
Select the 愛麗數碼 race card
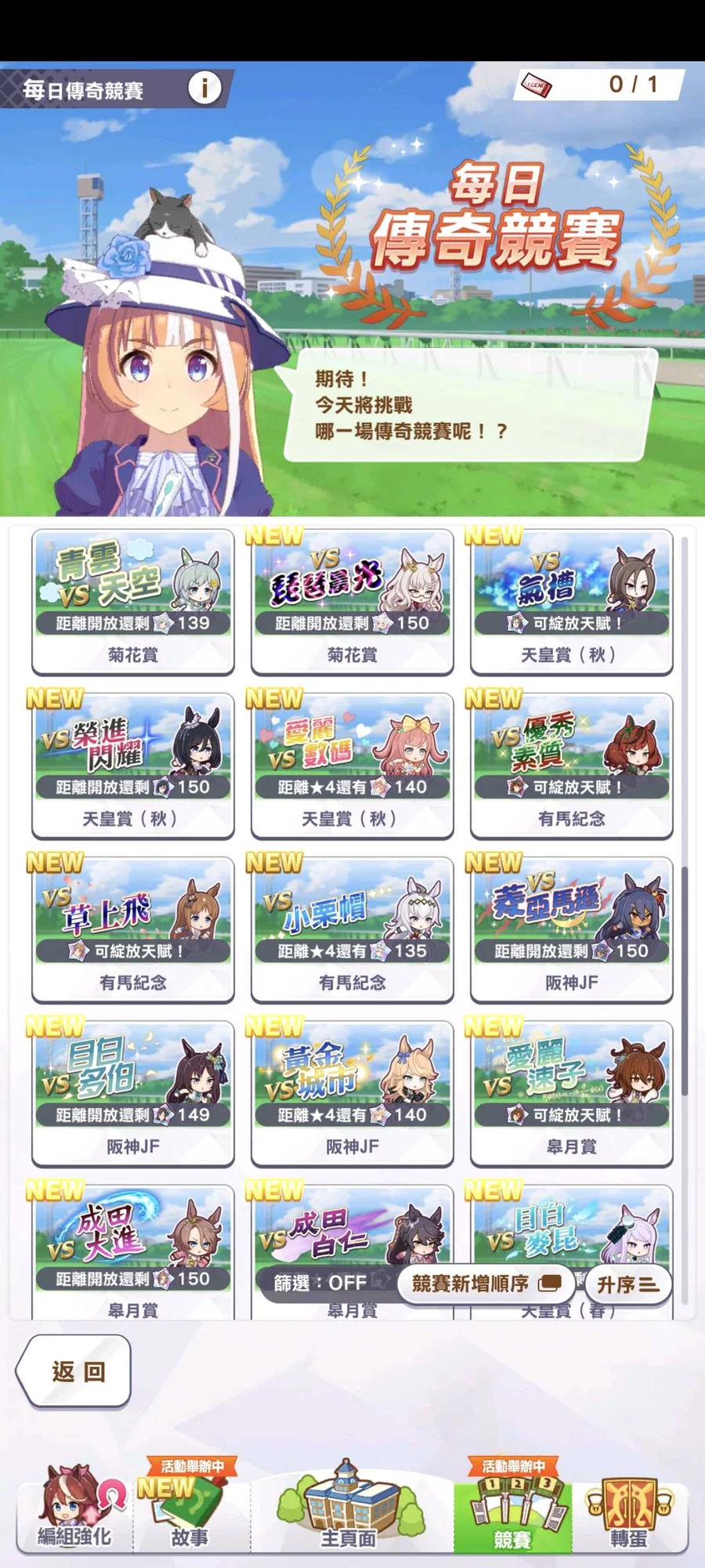pos(352,766)
